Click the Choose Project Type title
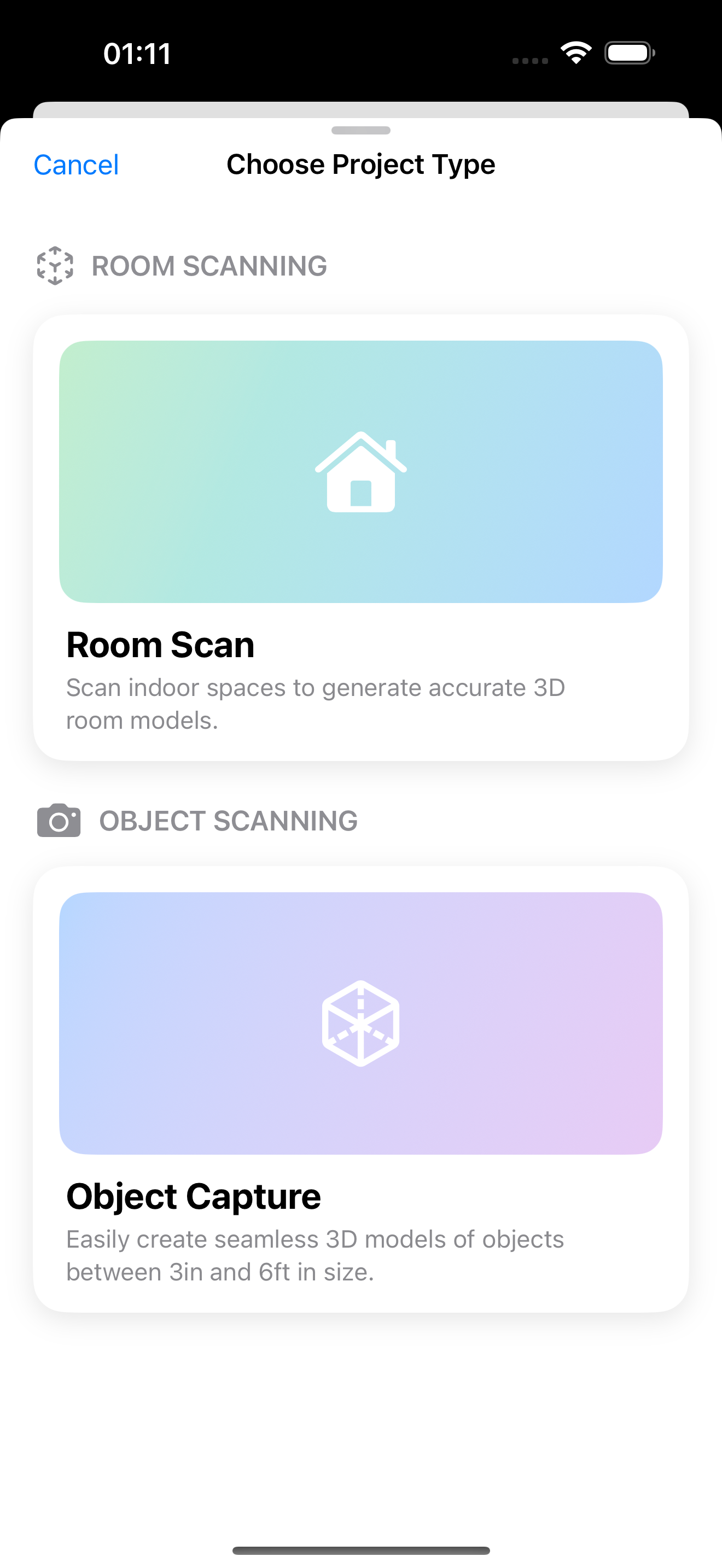 click(361, 165)
